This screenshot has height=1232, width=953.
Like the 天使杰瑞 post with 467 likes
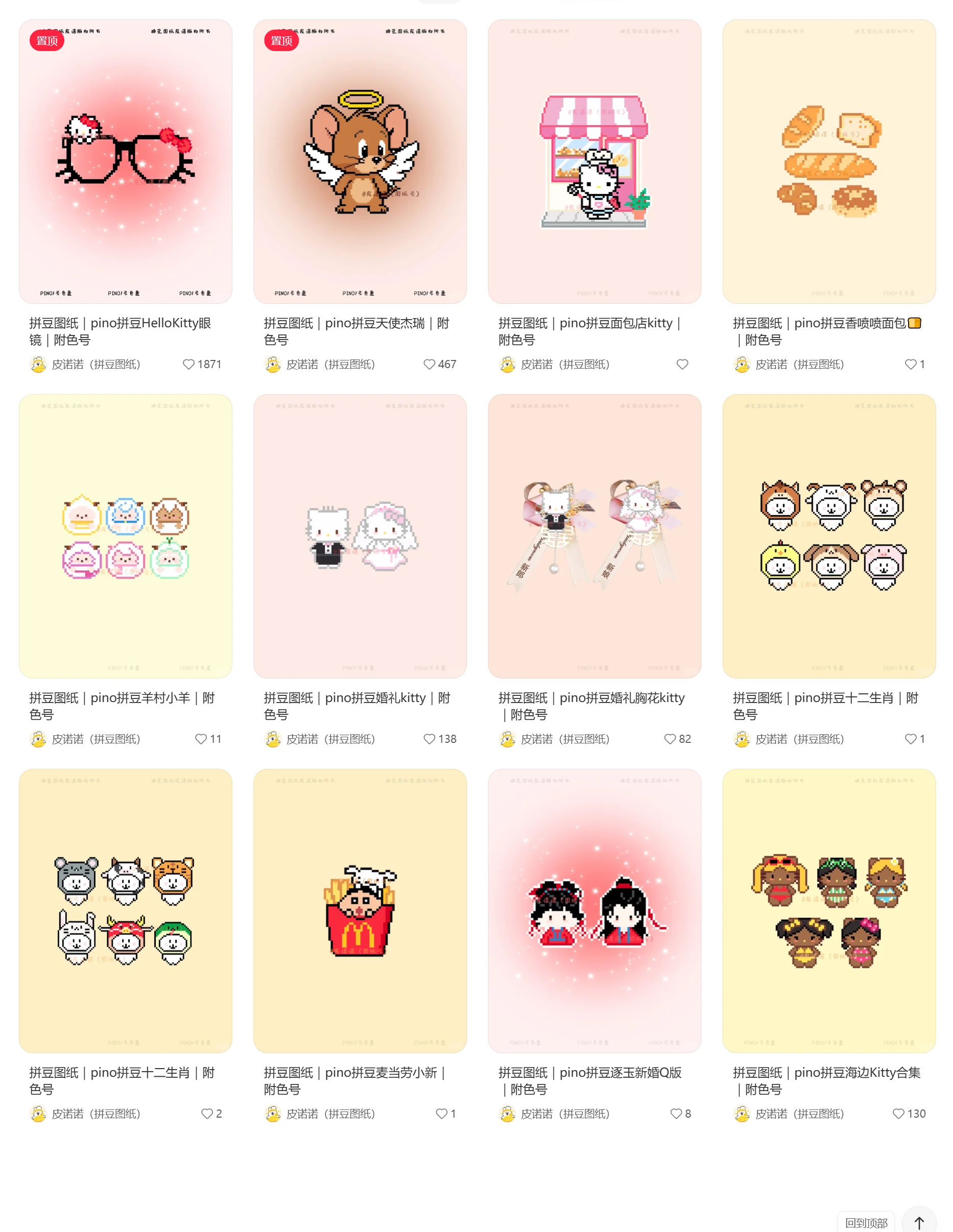point(430,365)
